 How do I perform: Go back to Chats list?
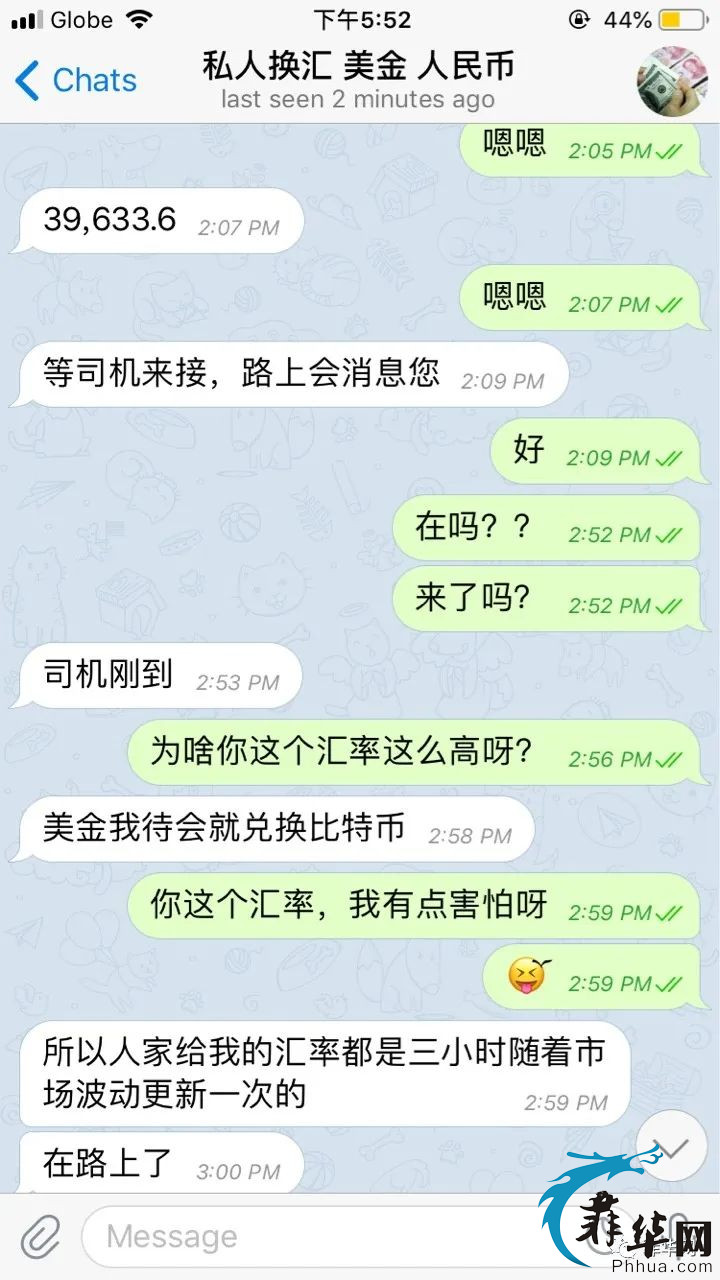click(x=76, y=80)
